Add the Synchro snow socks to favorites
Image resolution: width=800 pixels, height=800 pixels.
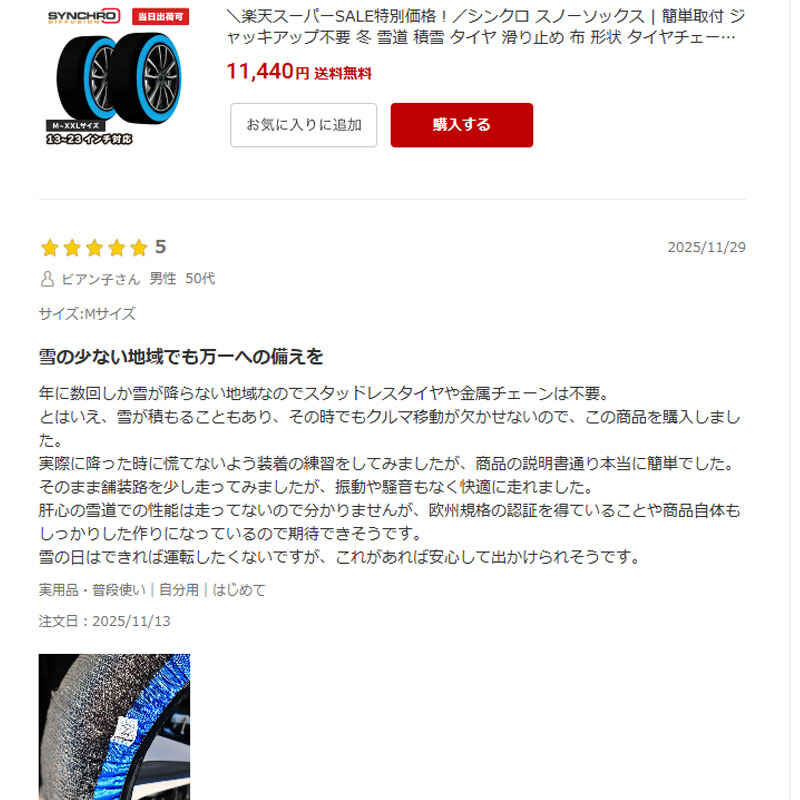[x=304, y=125]
